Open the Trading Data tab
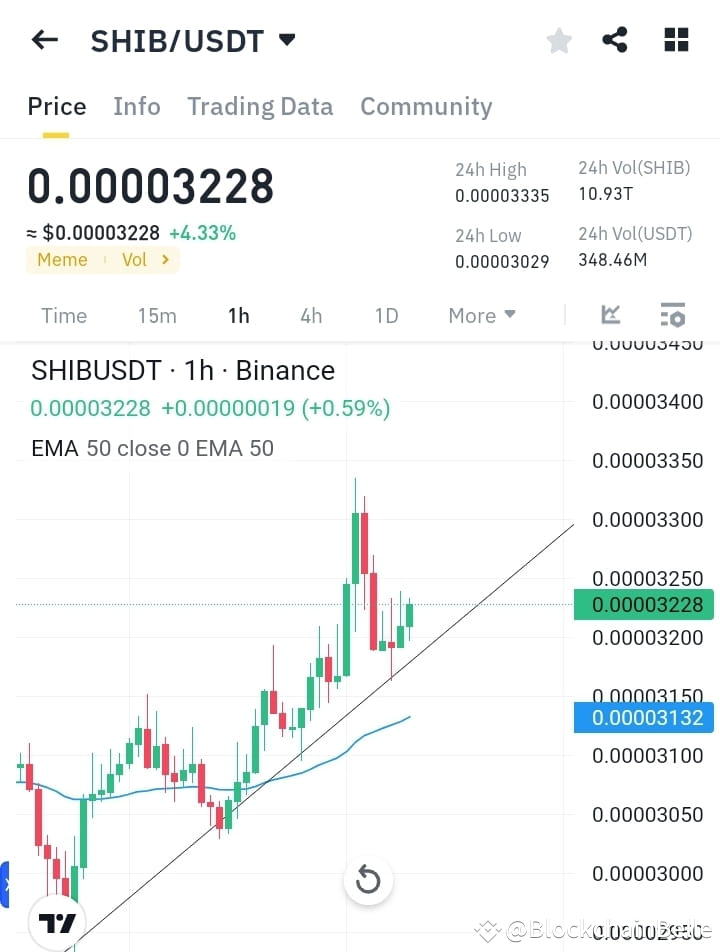Screen dimensions: 720x952 coord(260,106)
